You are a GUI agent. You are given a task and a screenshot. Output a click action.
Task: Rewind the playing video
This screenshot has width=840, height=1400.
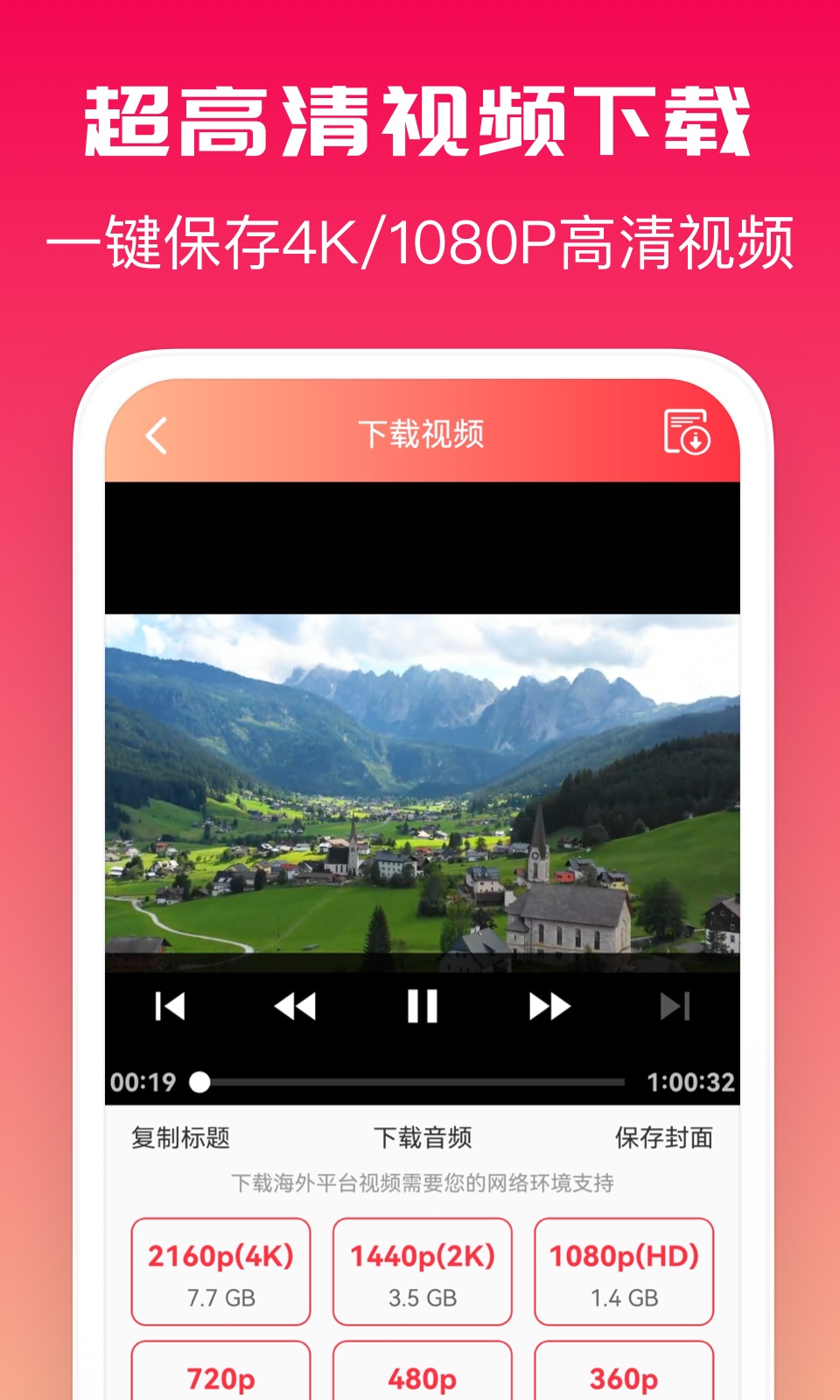pyautogui.click(x=296, y=1006)
